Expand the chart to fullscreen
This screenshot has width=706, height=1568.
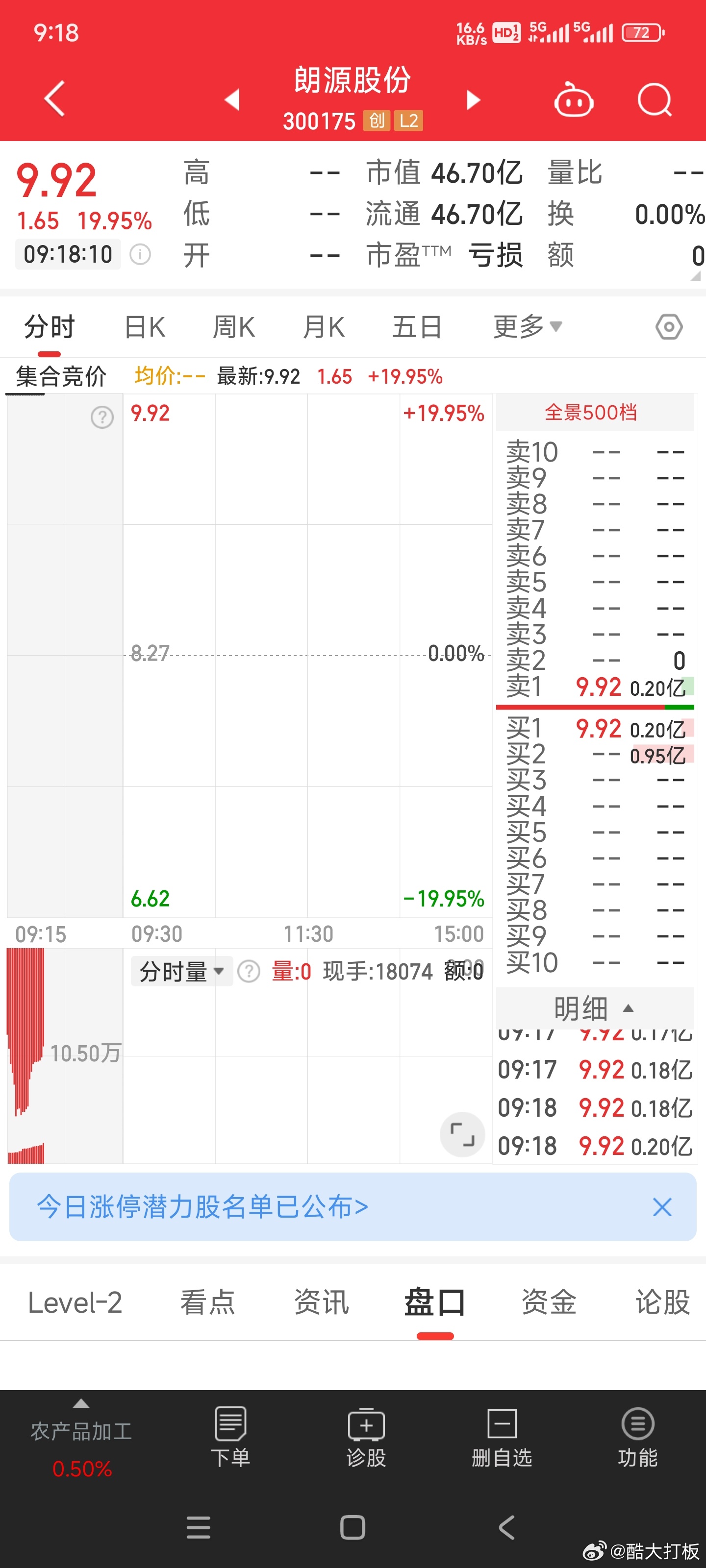click(462, 1134)
